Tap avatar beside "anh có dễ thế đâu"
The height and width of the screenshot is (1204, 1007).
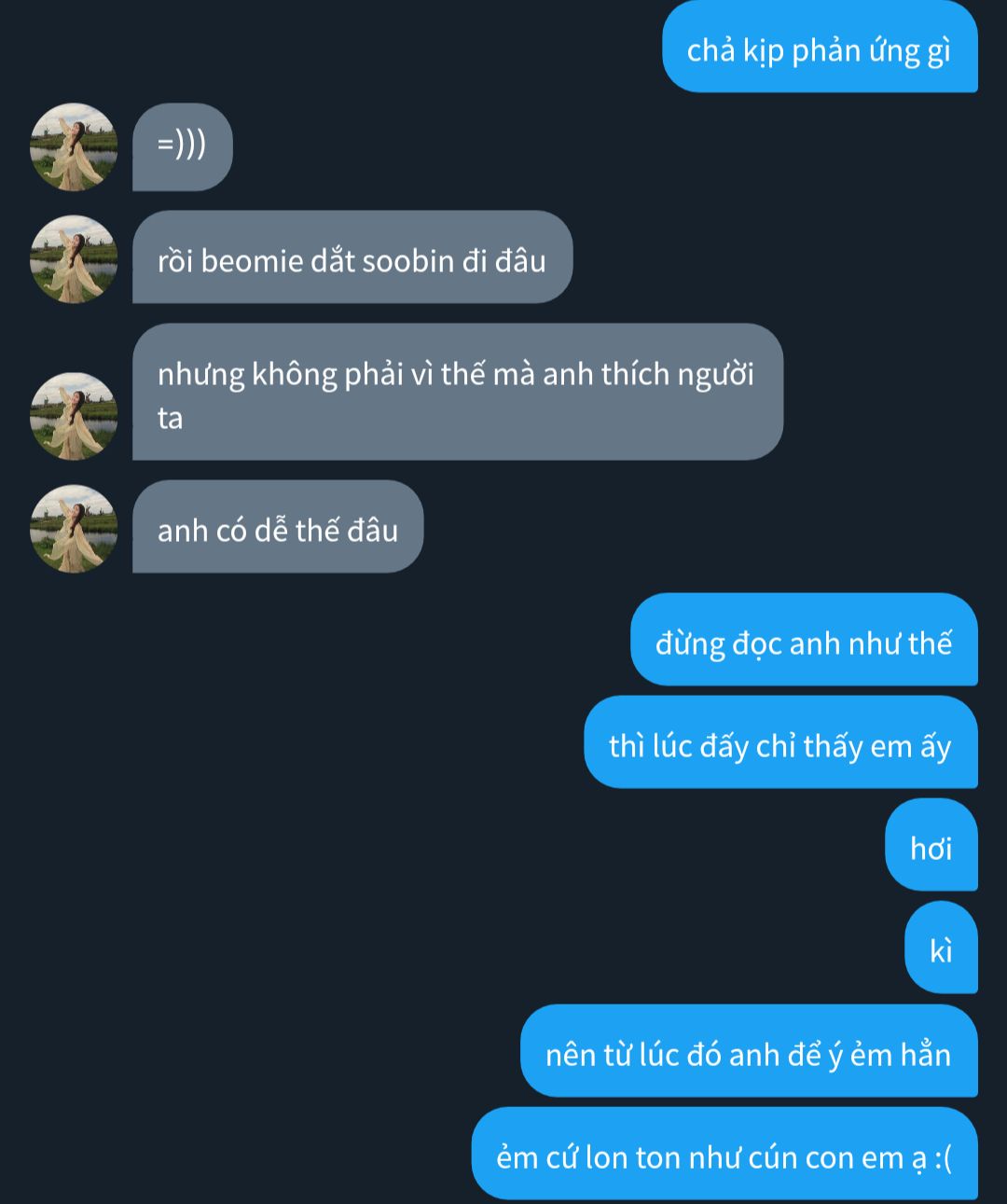pos(74,529)
